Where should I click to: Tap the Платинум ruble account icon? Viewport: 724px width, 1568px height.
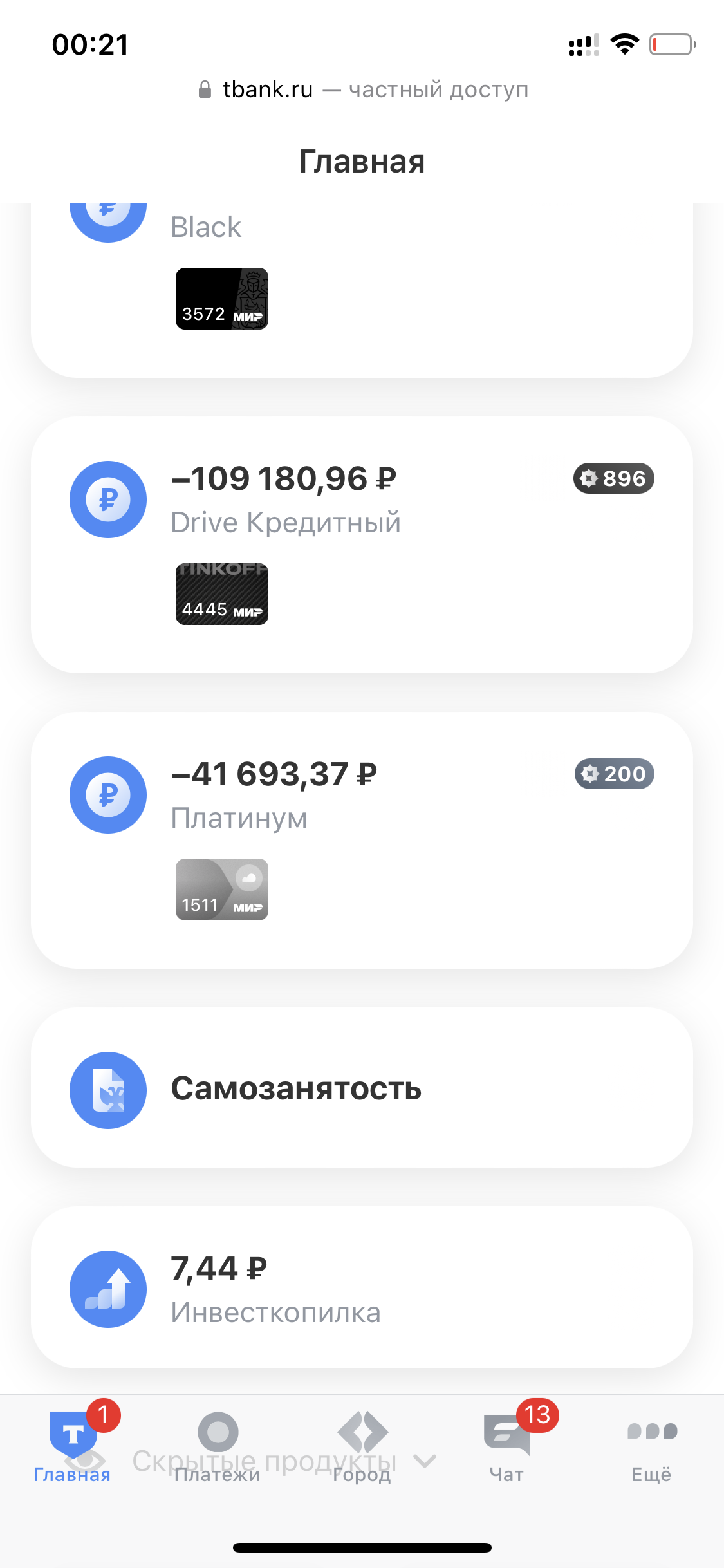[x=107, y=795]
